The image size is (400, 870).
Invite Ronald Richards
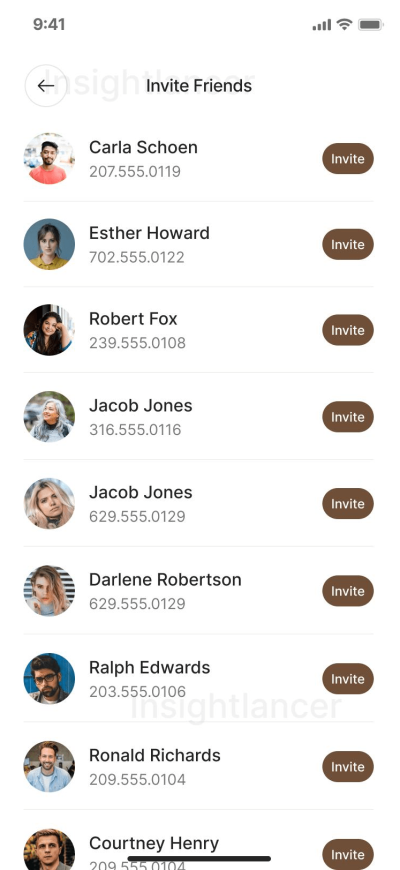click(348, 767)
